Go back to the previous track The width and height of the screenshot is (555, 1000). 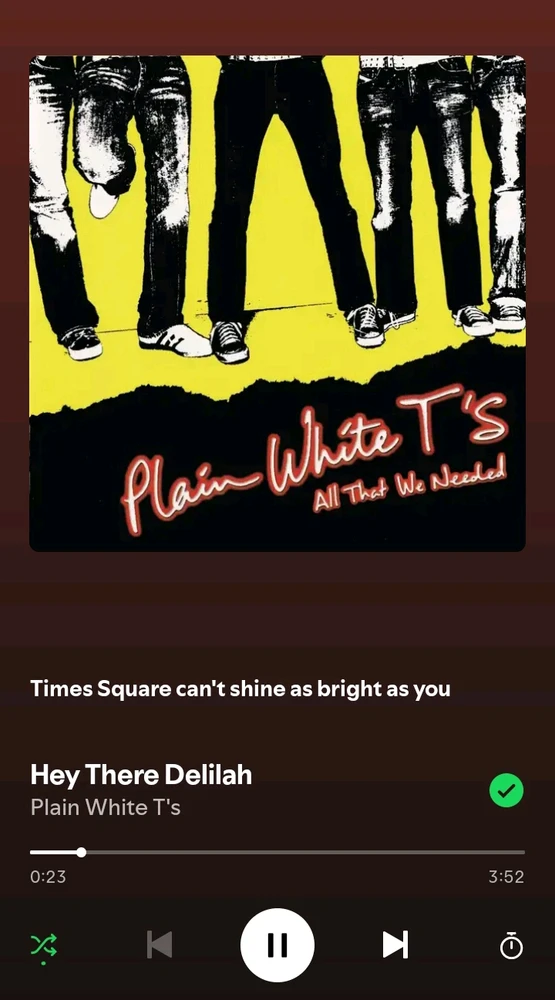pos(159,945)
